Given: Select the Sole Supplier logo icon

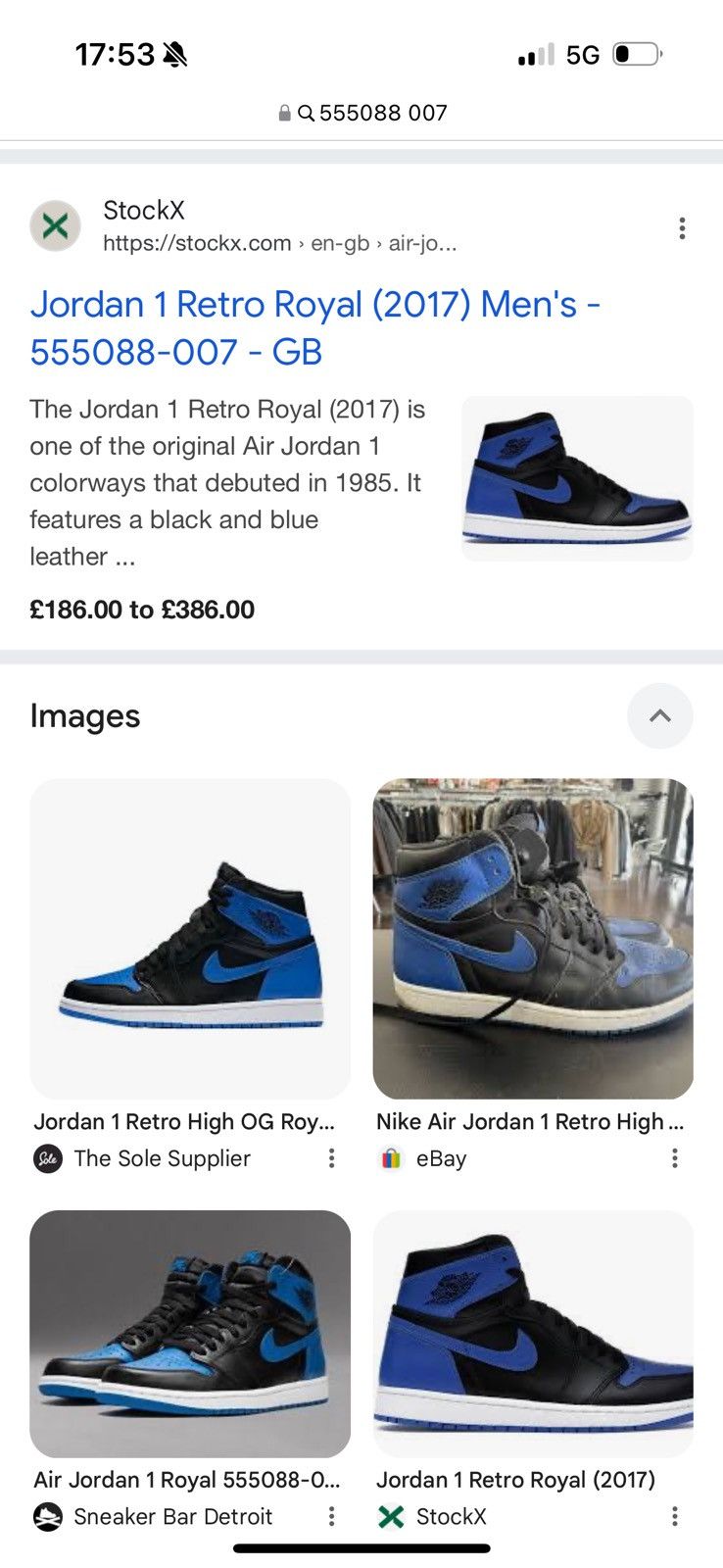Looking at the screenshot, I should [44, 1158].
